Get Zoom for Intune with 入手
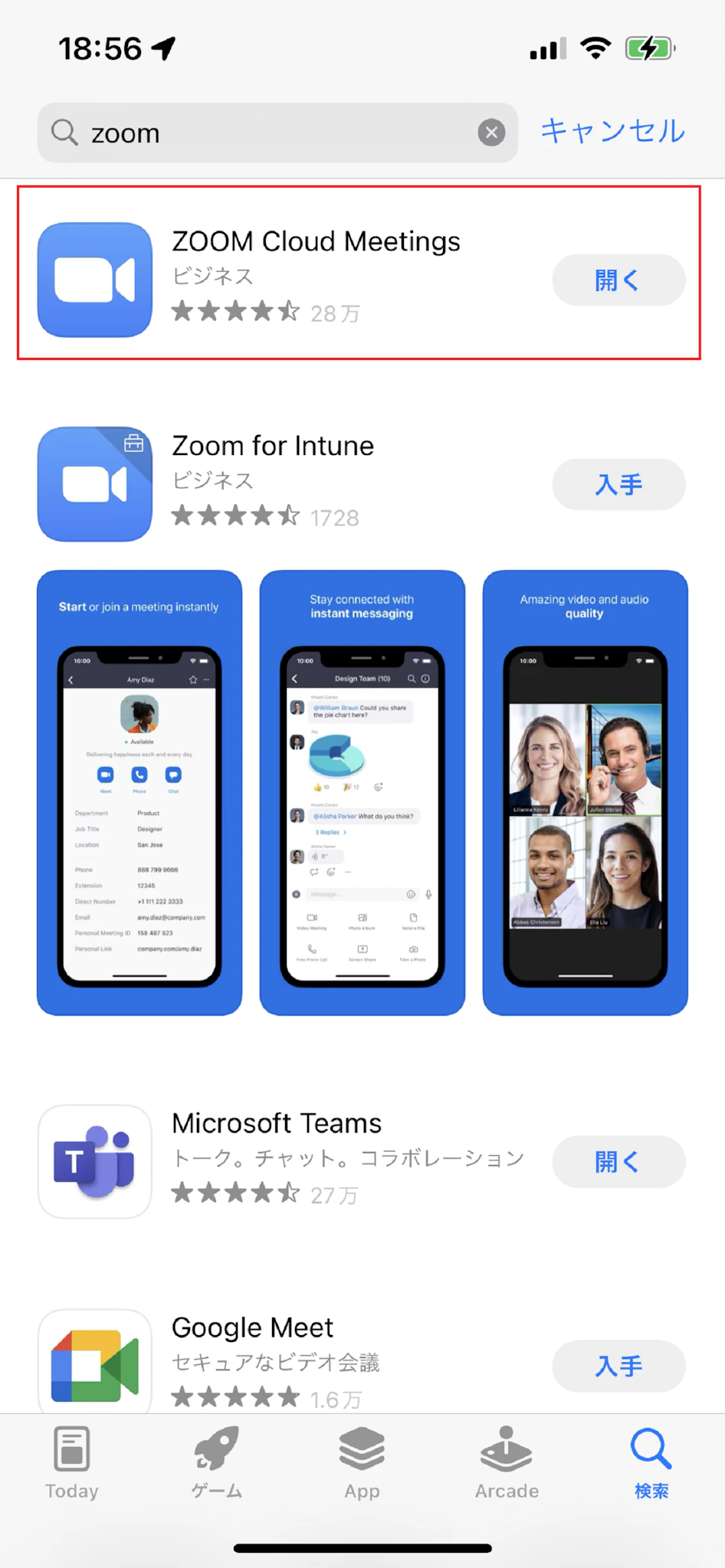 tap(618, 485)
